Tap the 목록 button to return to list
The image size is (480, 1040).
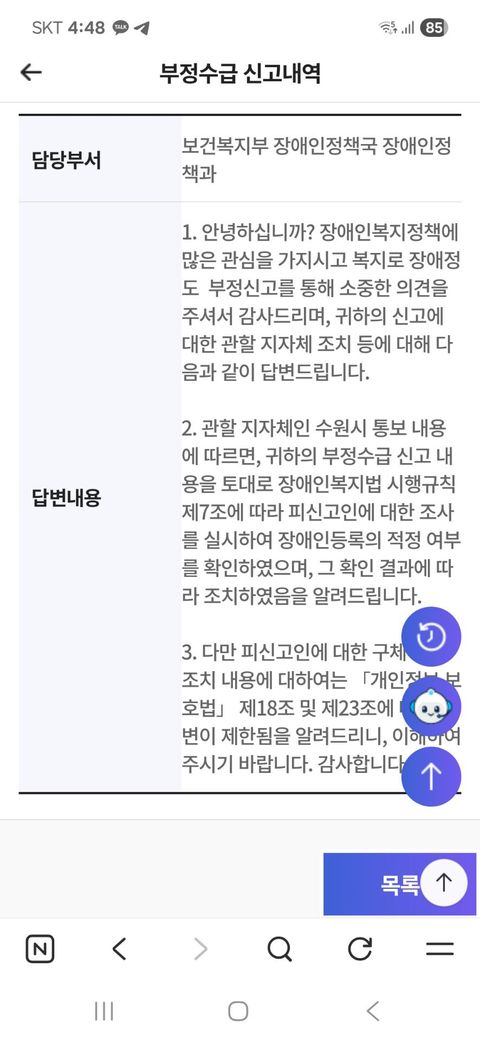click(x=400, y=883)
